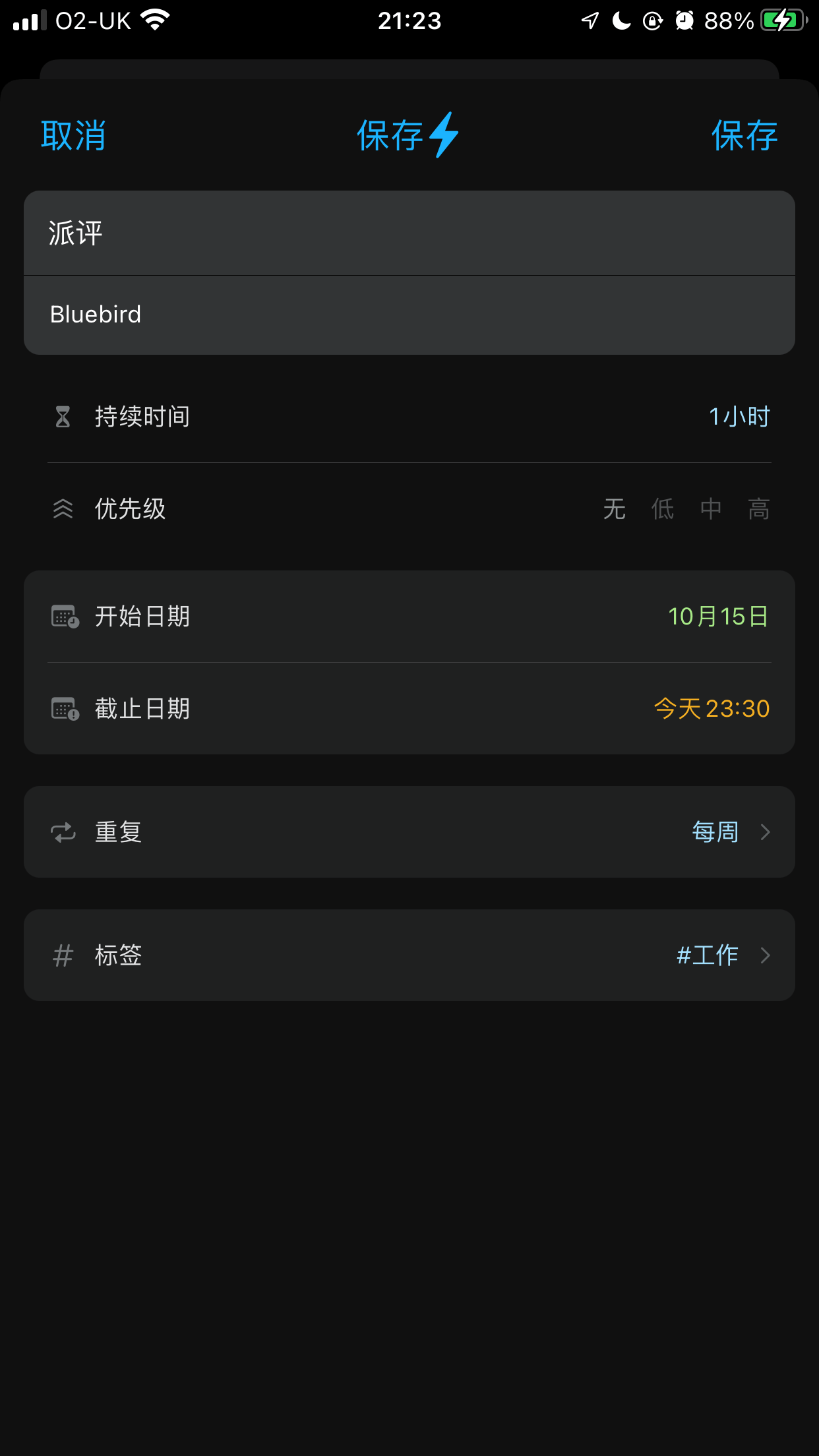
Task: Change the 持续时间 value of 1小时
Action: tap(739, 417)
